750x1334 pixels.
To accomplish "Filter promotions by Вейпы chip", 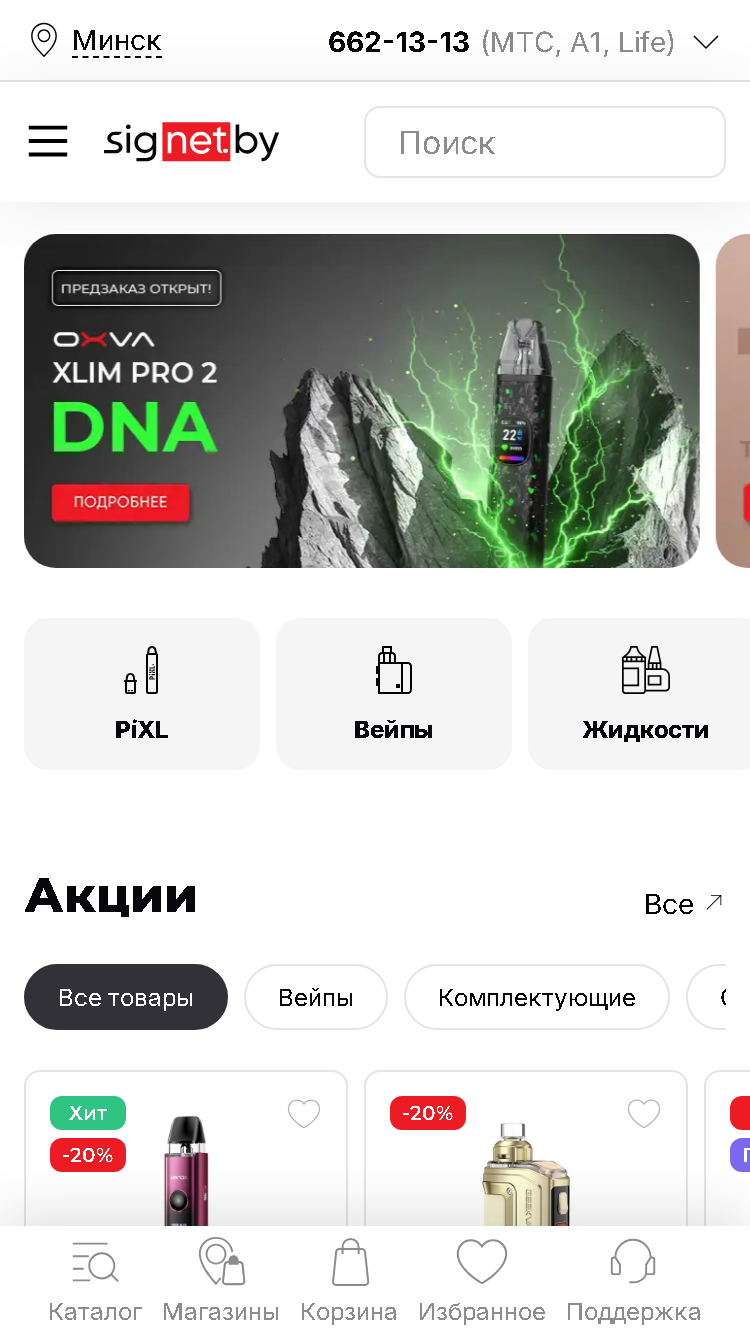I will 316,997.
